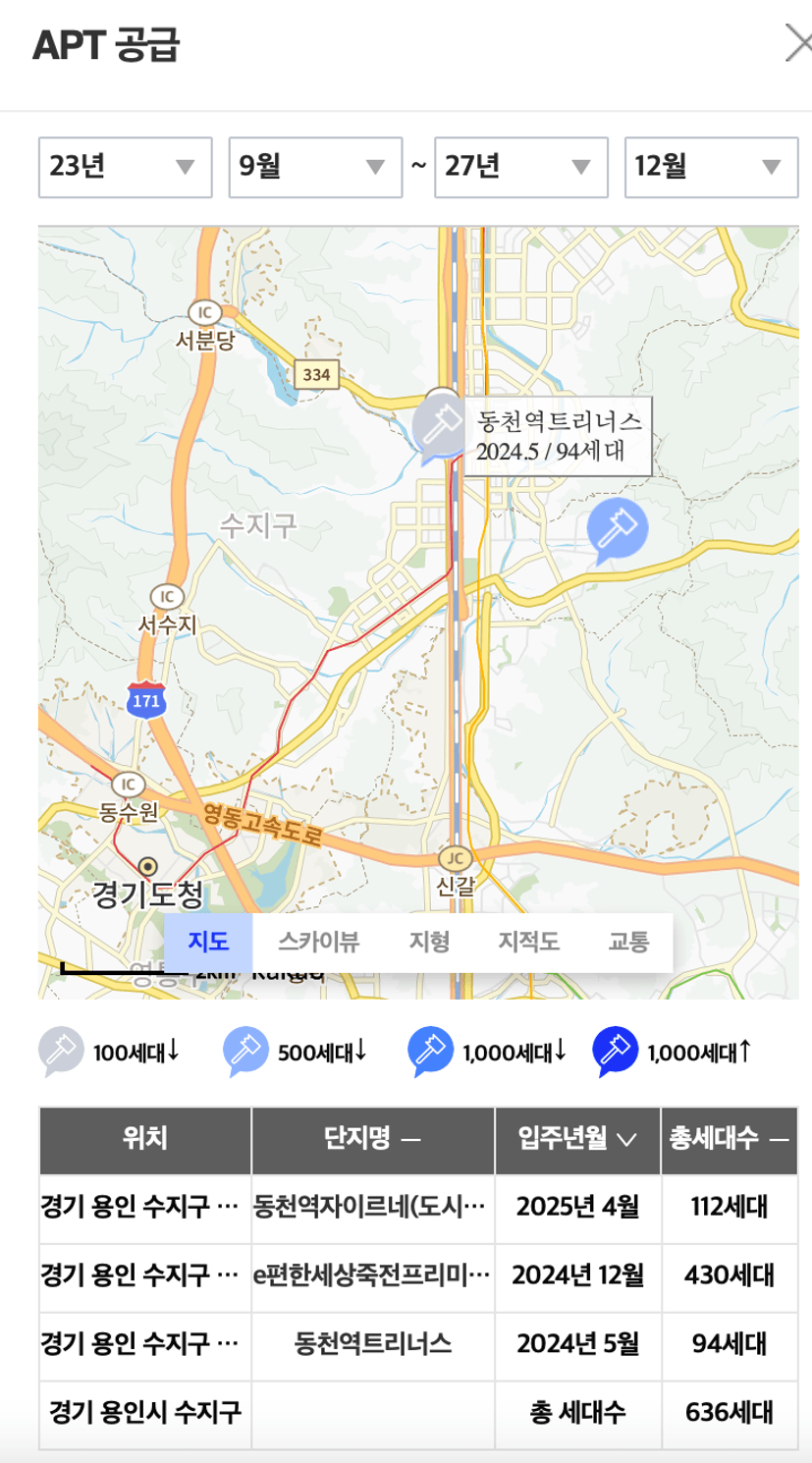Screen dimensions: 812x1463
Task: Select the 지도 map type
Action: [208, 943]
